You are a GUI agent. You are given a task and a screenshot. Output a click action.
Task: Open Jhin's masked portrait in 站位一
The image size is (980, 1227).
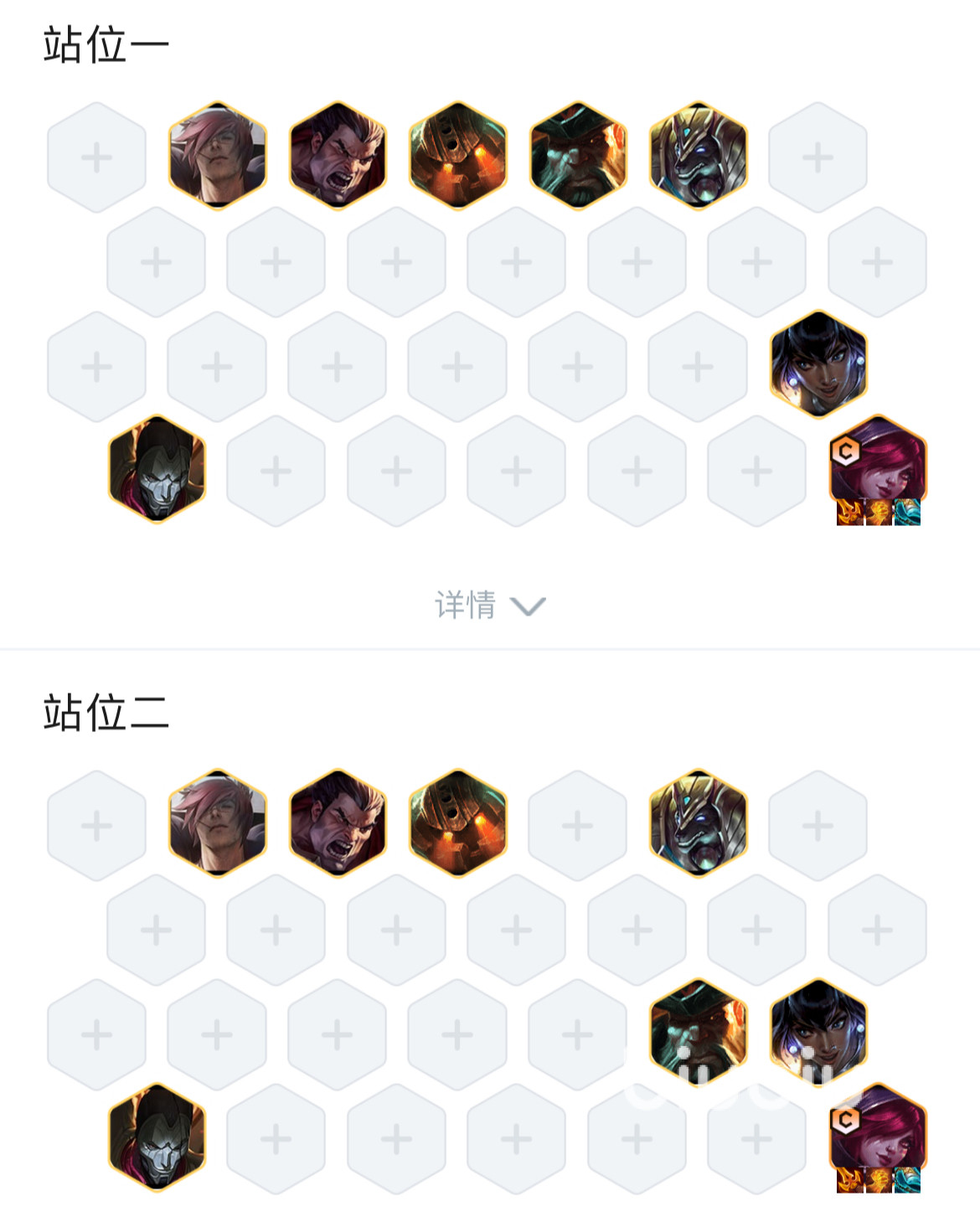click(157, 470)
